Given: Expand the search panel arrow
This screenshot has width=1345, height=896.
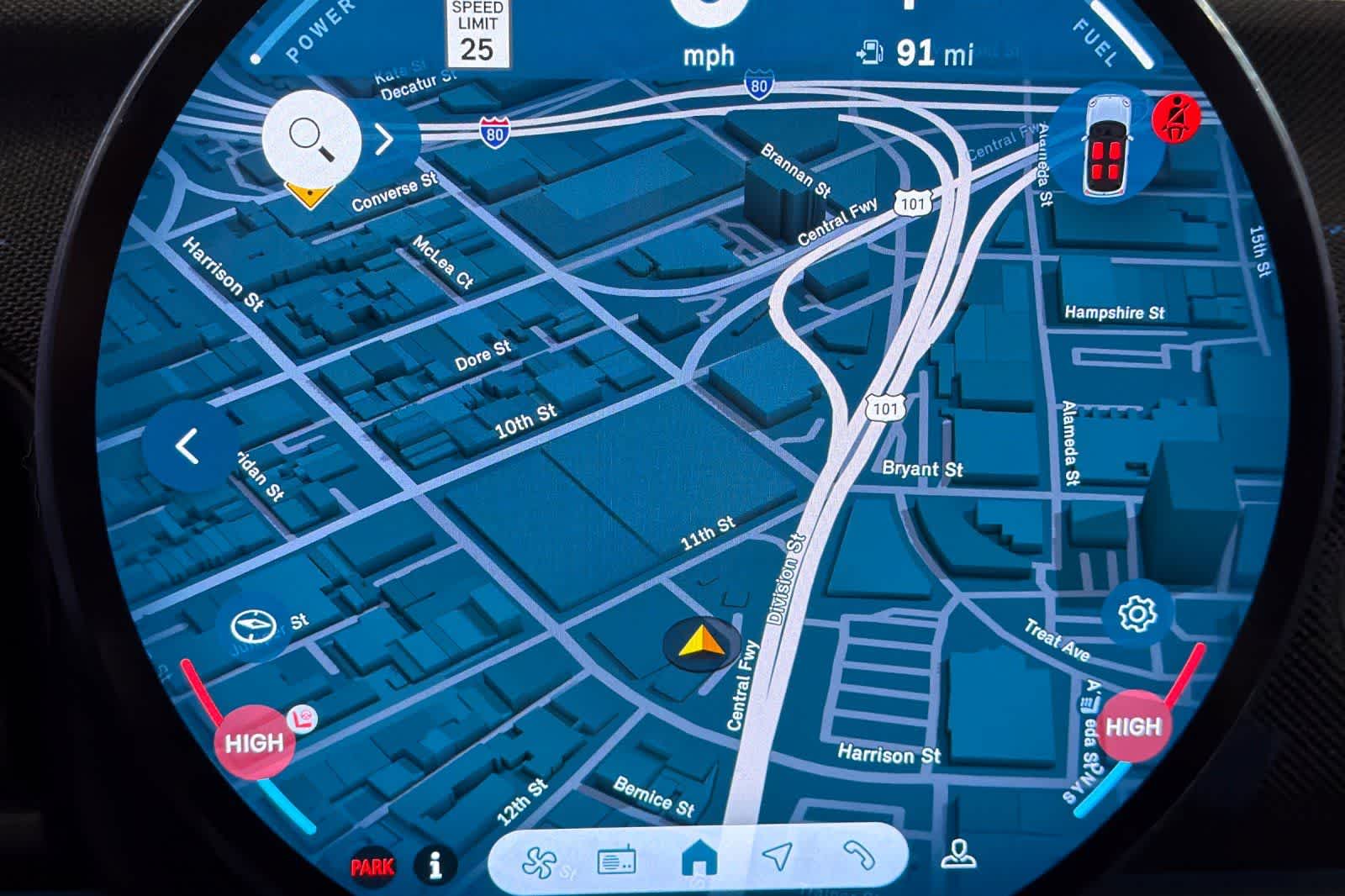Looking at the screenshot, I should (x=384, y=140).
